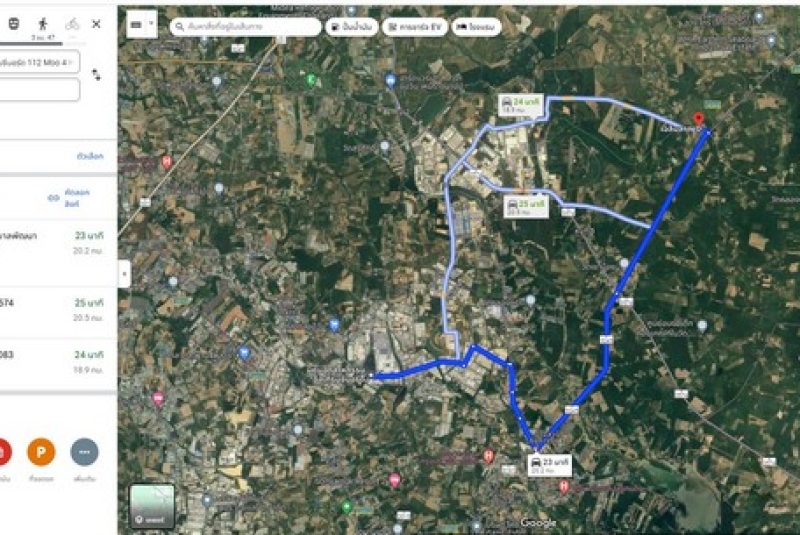
Task: Choose the 24 min 18.9 km route
Action: pos(58,361)
